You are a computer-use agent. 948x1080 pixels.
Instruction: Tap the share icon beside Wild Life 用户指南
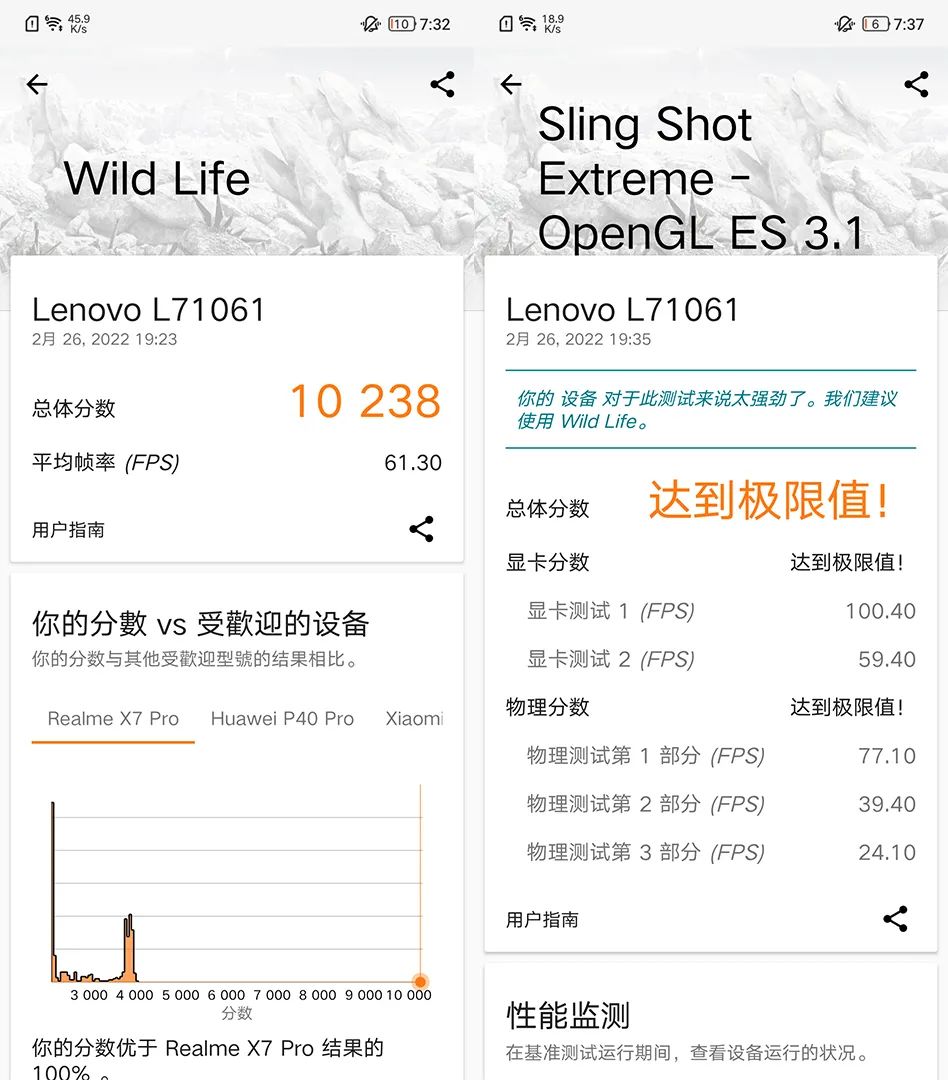421,529
